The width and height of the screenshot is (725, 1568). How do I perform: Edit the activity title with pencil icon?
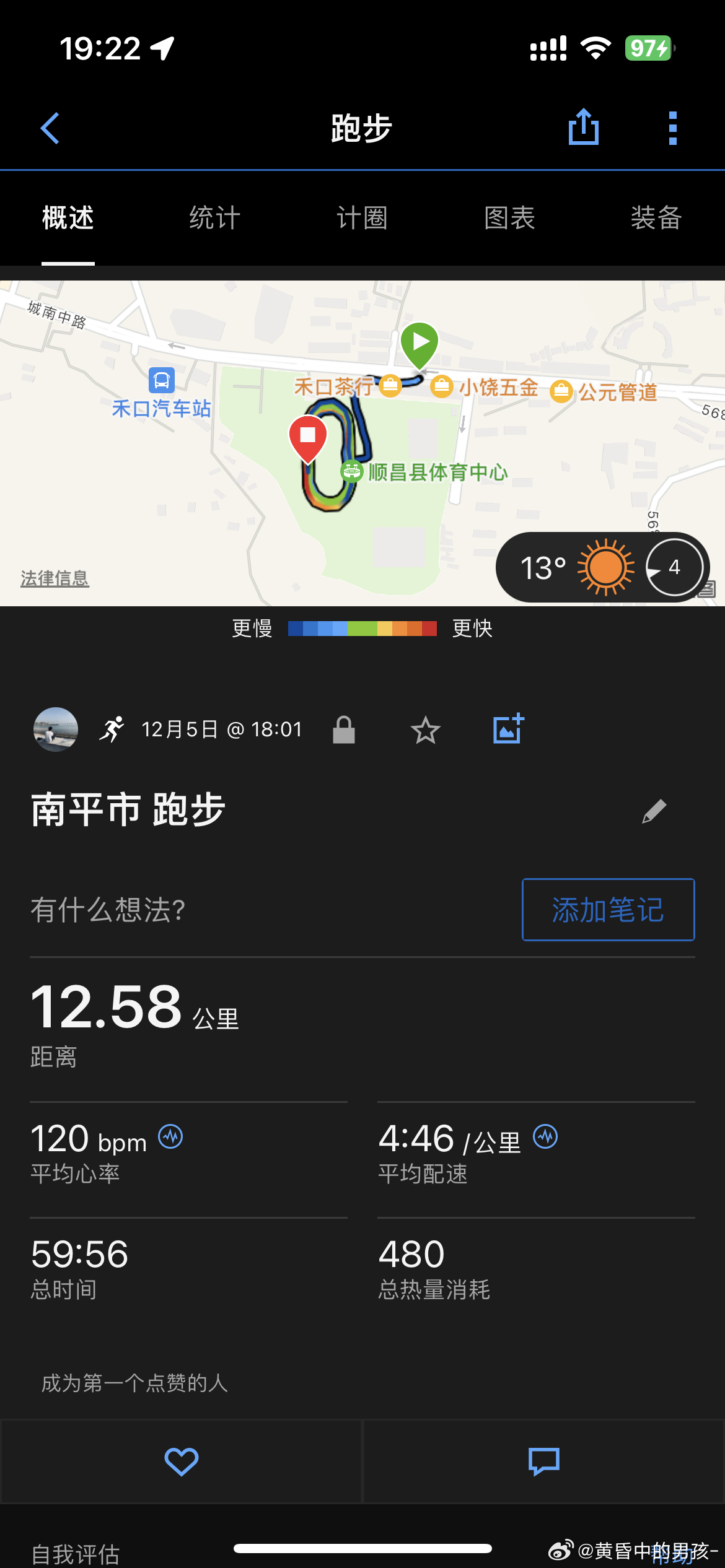click(x=654, y=811)
